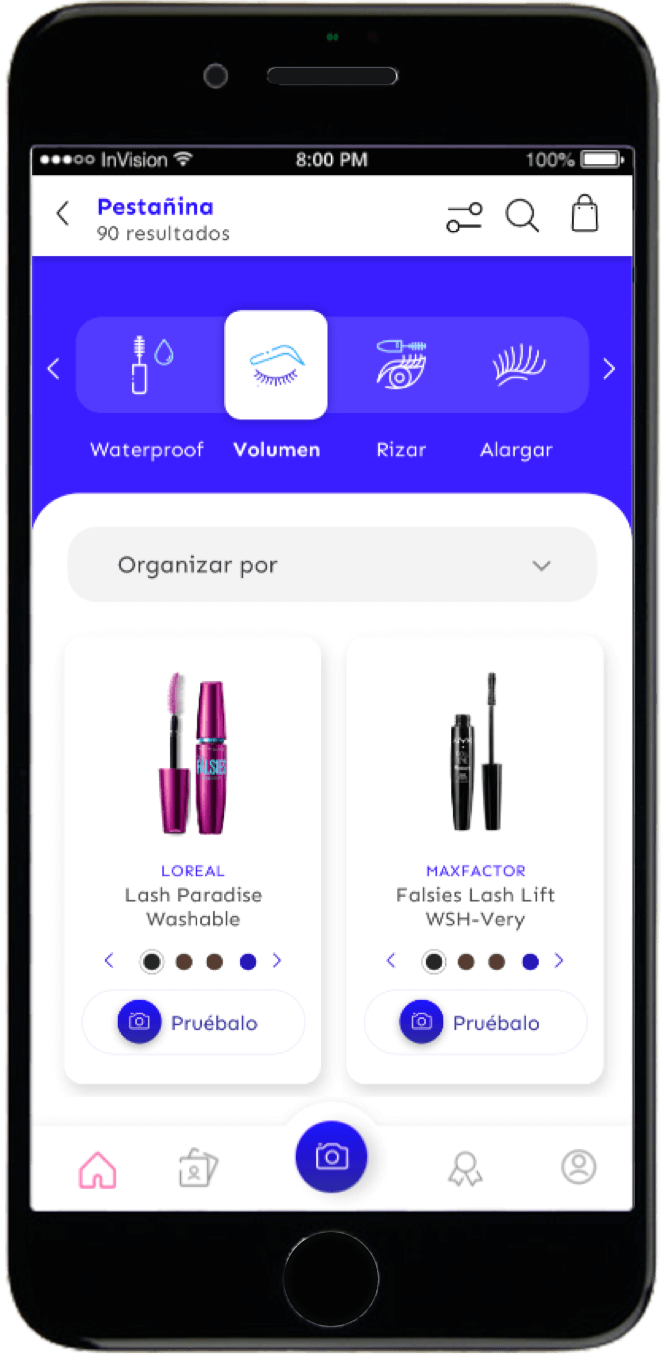
Task: Switch to the profile tab
Action: click(x=578, y=1167)
